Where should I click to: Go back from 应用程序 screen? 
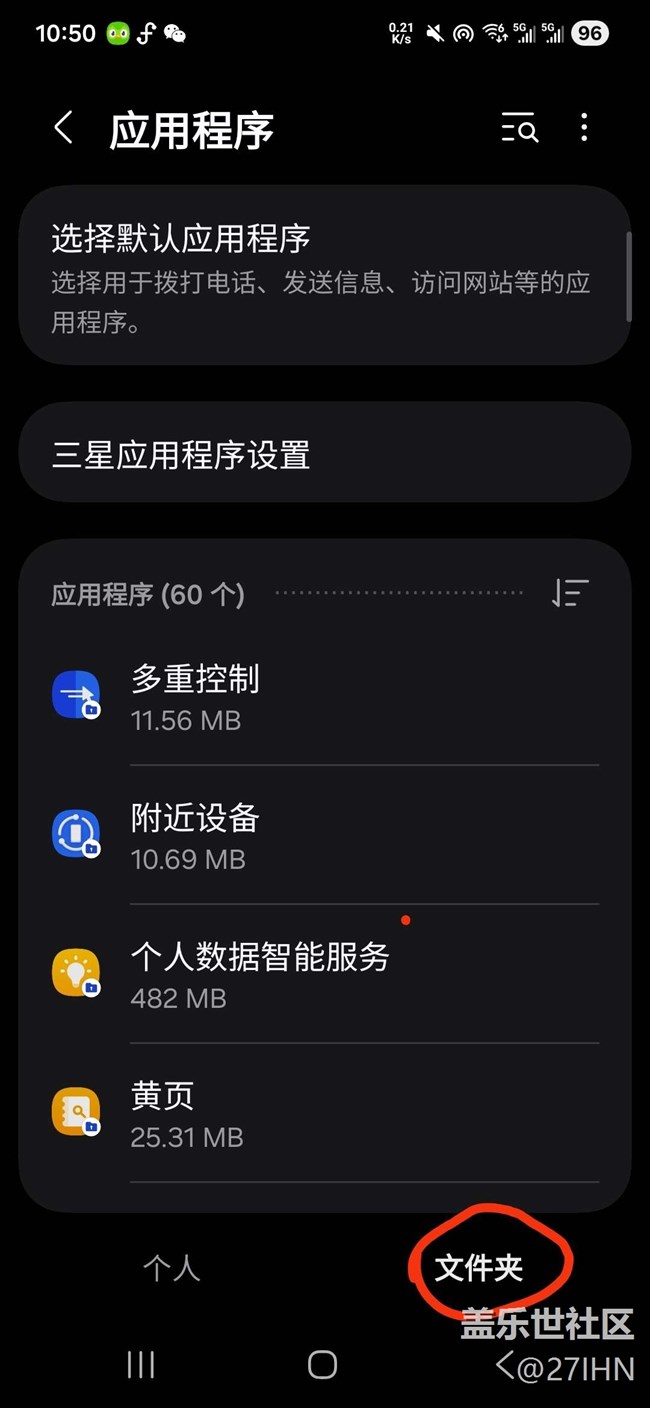[64, 128]
